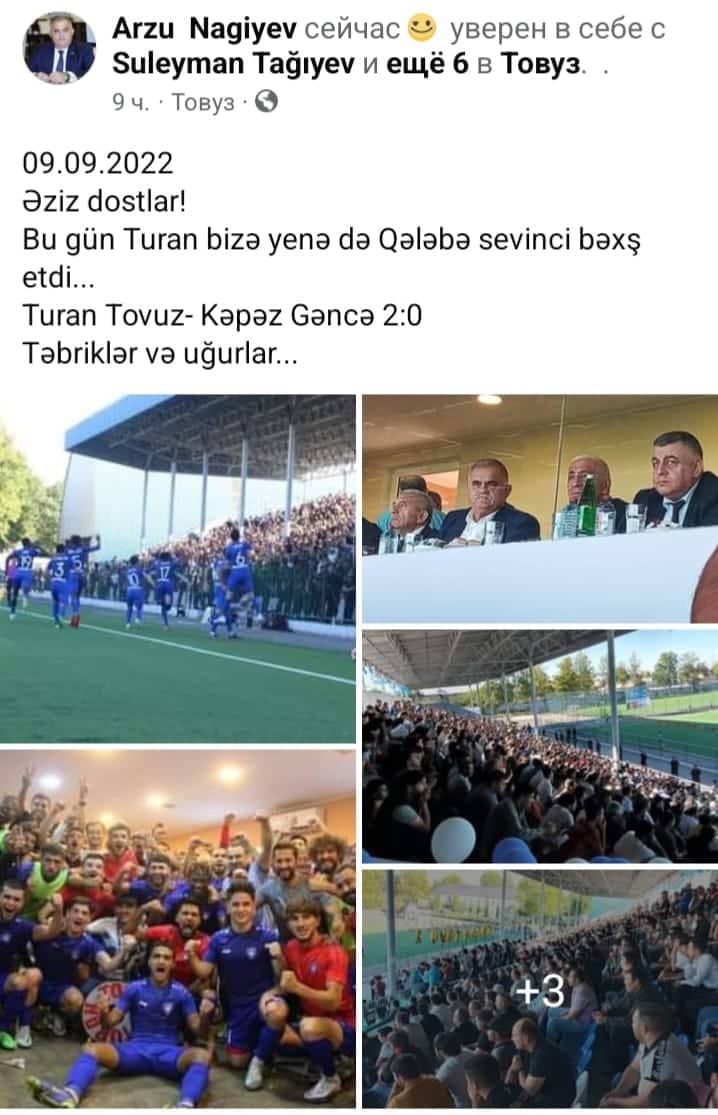718x1115 pixels.
Task: Open tagged friend Suleyman Tağıyev's profile
Action: 233,64
